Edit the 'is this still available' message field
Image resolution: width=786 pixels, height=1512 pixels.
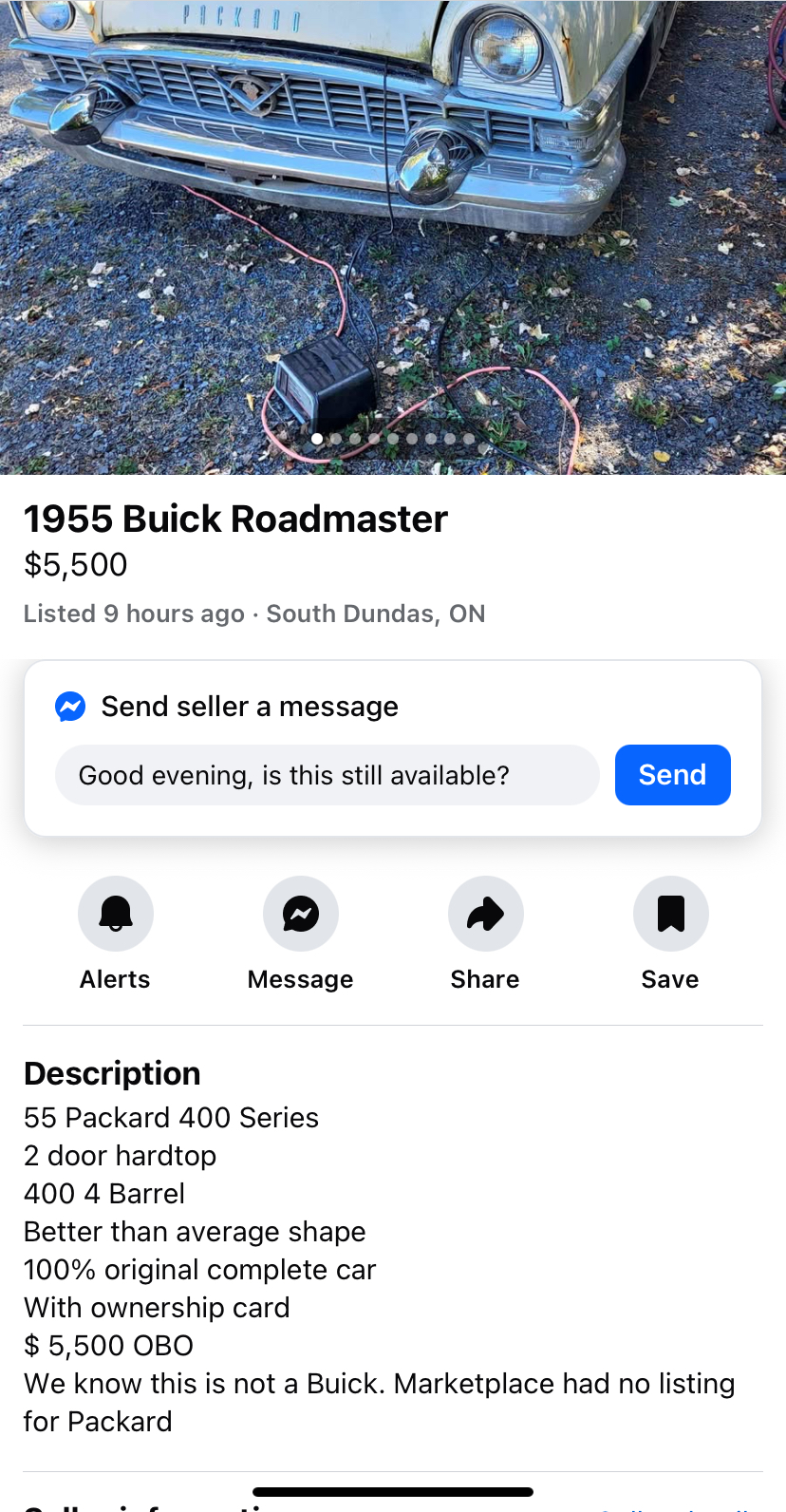pos(327,775)
